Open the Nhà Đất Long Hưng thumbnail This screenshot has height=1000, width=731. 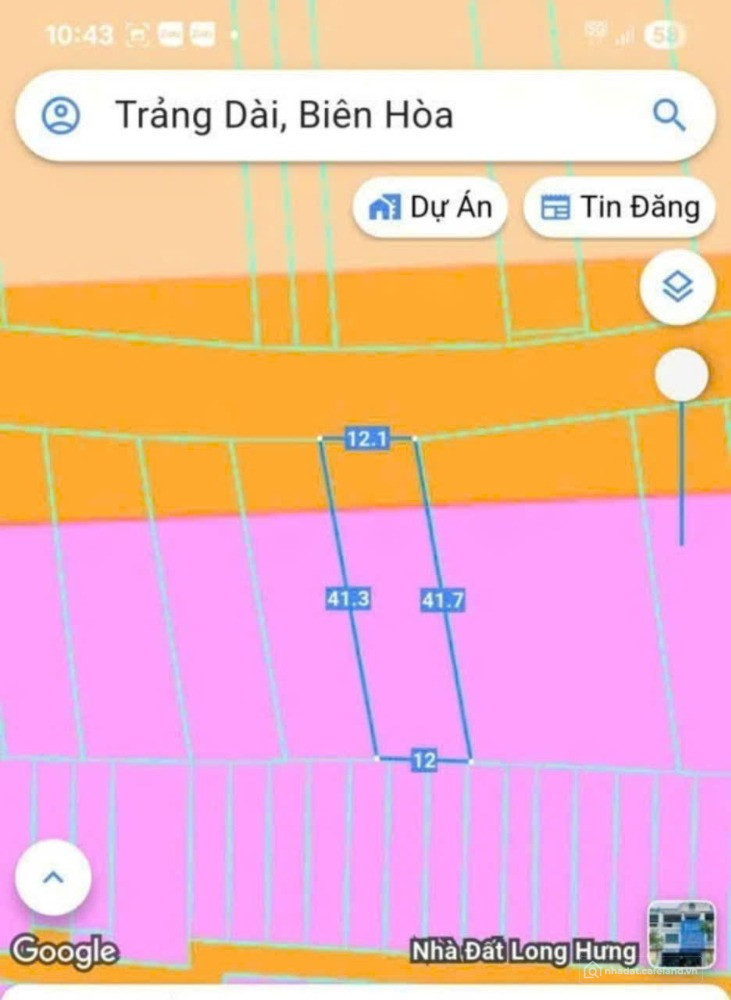click(681, 935)
